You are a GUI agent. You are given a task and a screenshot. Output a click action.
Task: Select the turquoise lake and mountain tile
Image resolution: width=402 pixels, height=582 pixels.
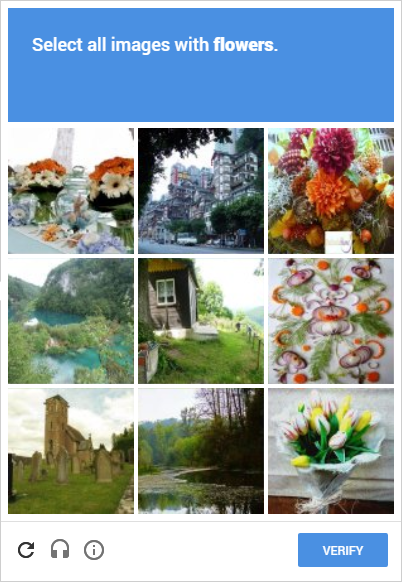(x=71, y=321)
